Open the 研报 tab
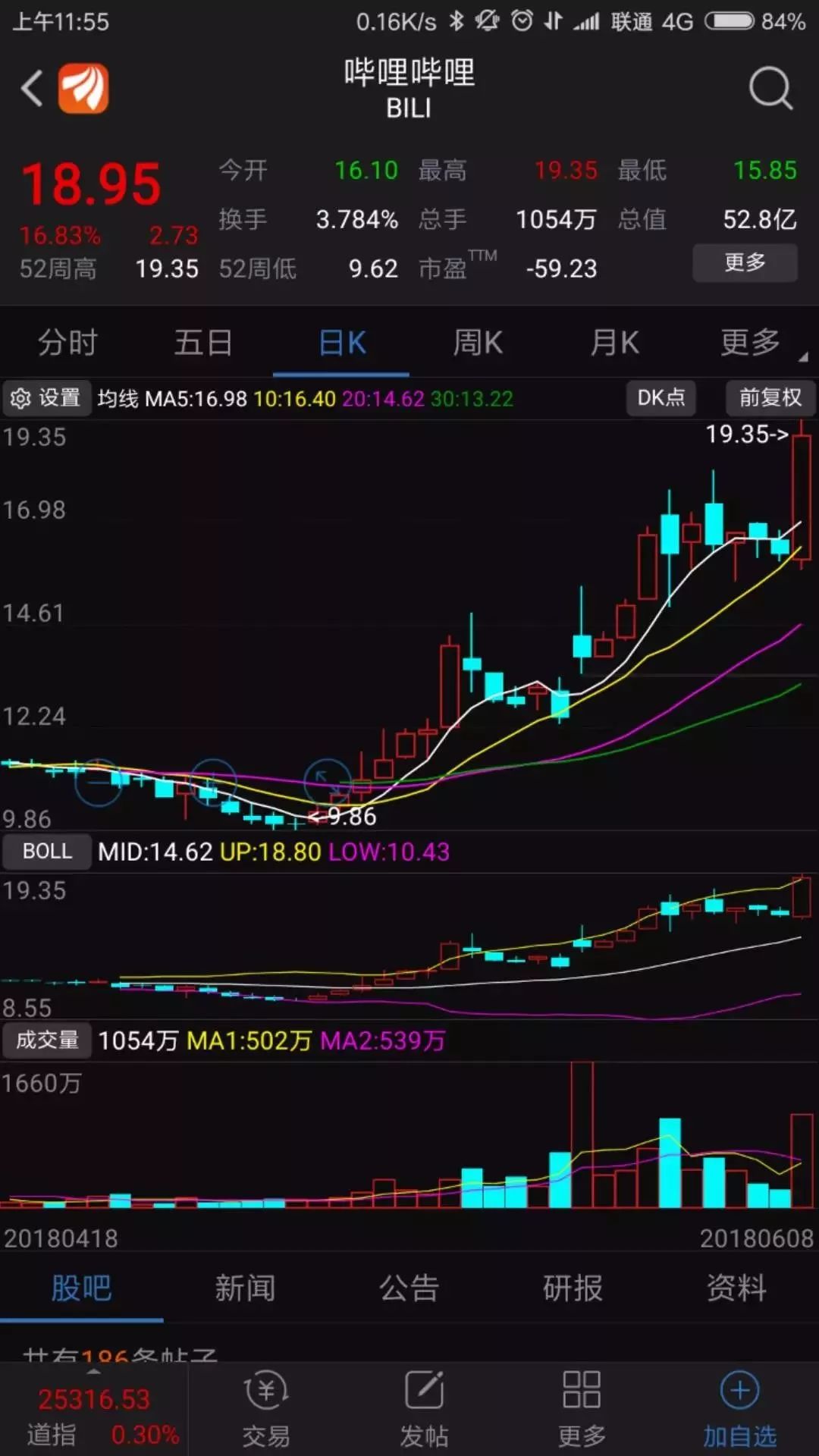The width and height of the screenshot is (819, 1456). pos(573,1288)
